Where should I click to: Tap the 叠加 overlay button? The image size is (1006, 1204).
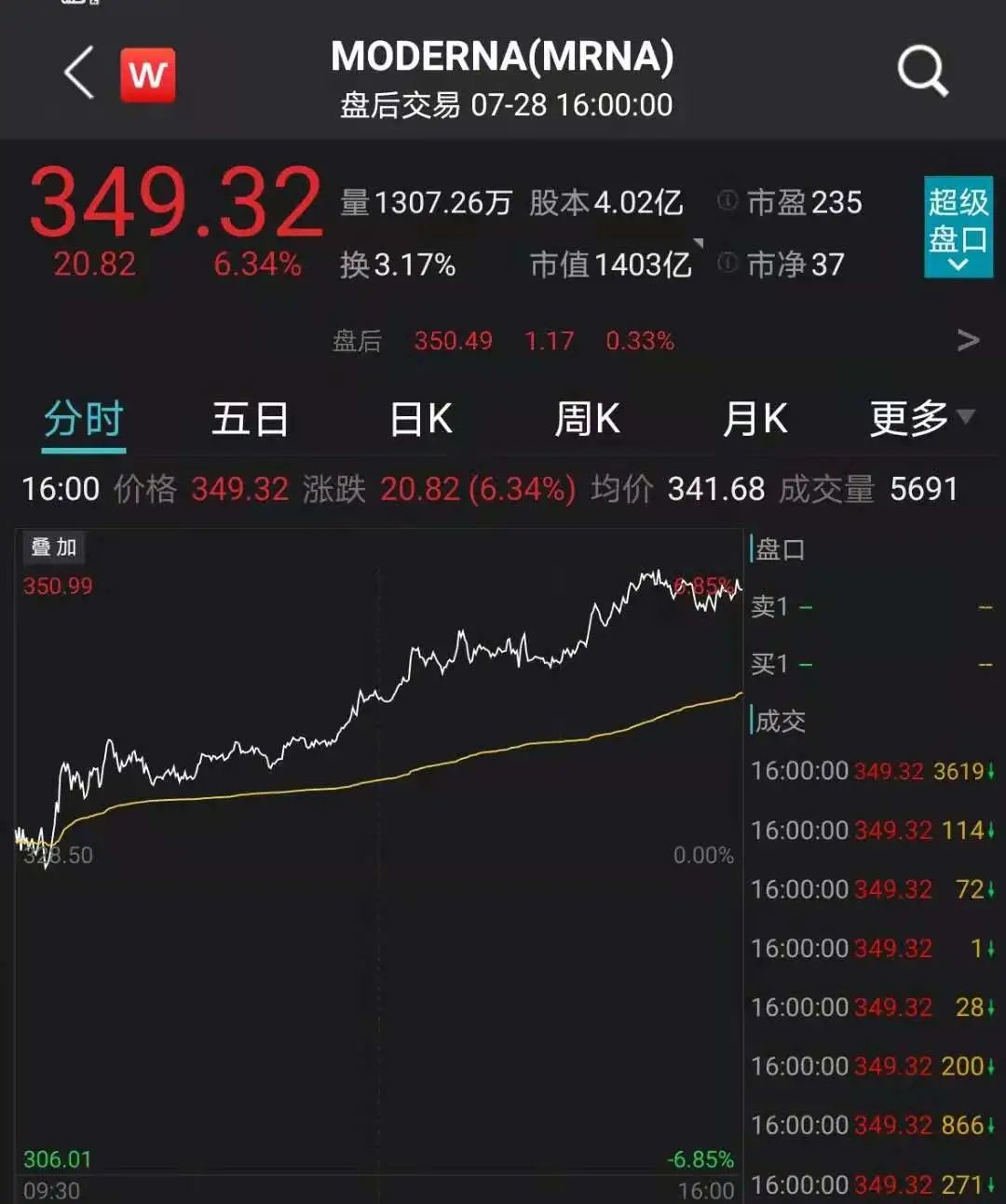[x=54, y=548]
